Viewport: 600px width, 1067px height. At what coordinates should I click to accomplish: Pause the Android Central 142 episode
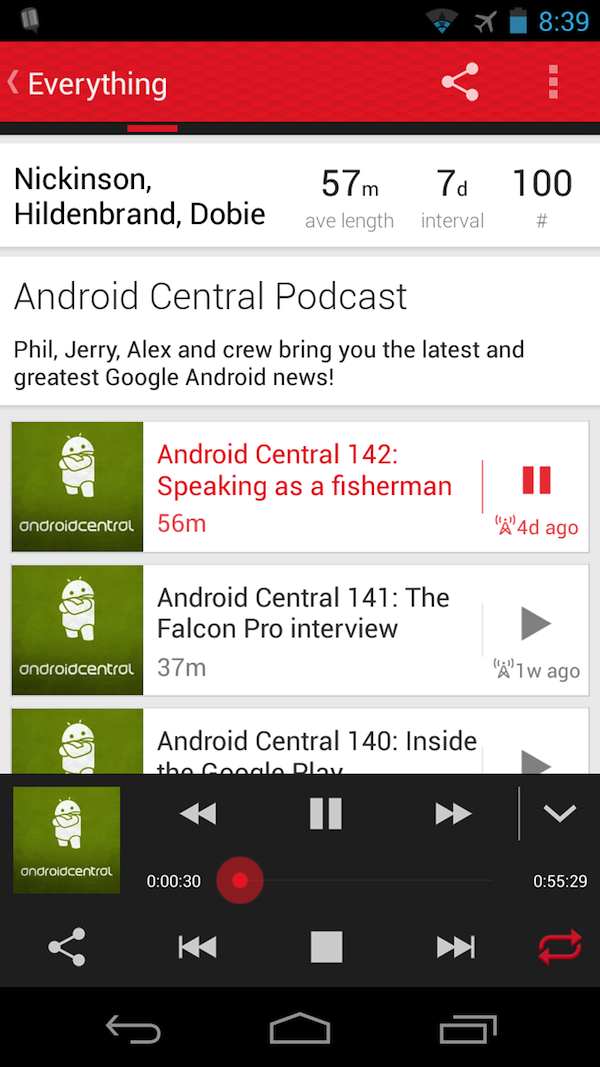tap(536, 480)
